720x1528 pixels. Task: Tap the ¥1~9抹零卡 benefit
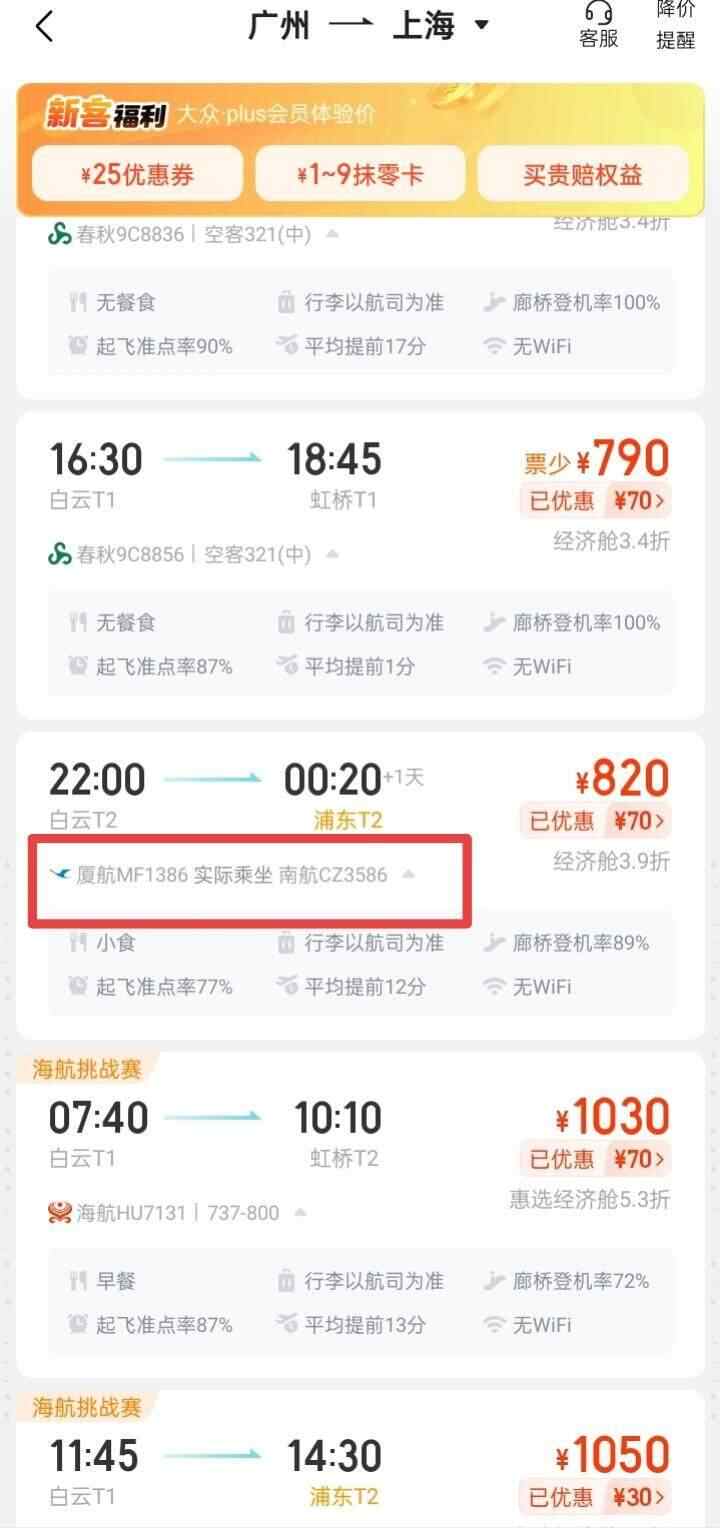pos(360,175)
